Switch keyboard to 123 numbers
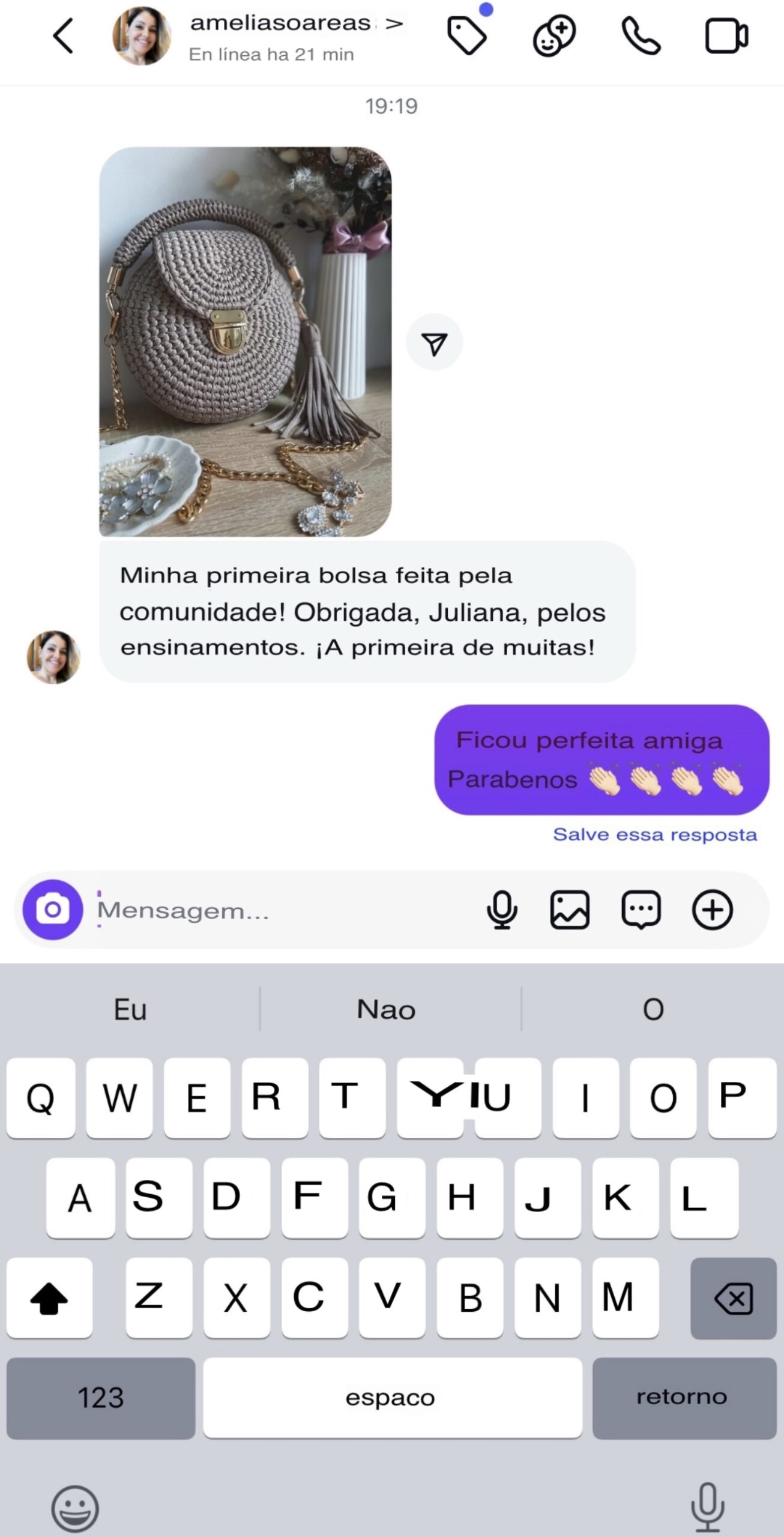 click(x=101, y=1398)
